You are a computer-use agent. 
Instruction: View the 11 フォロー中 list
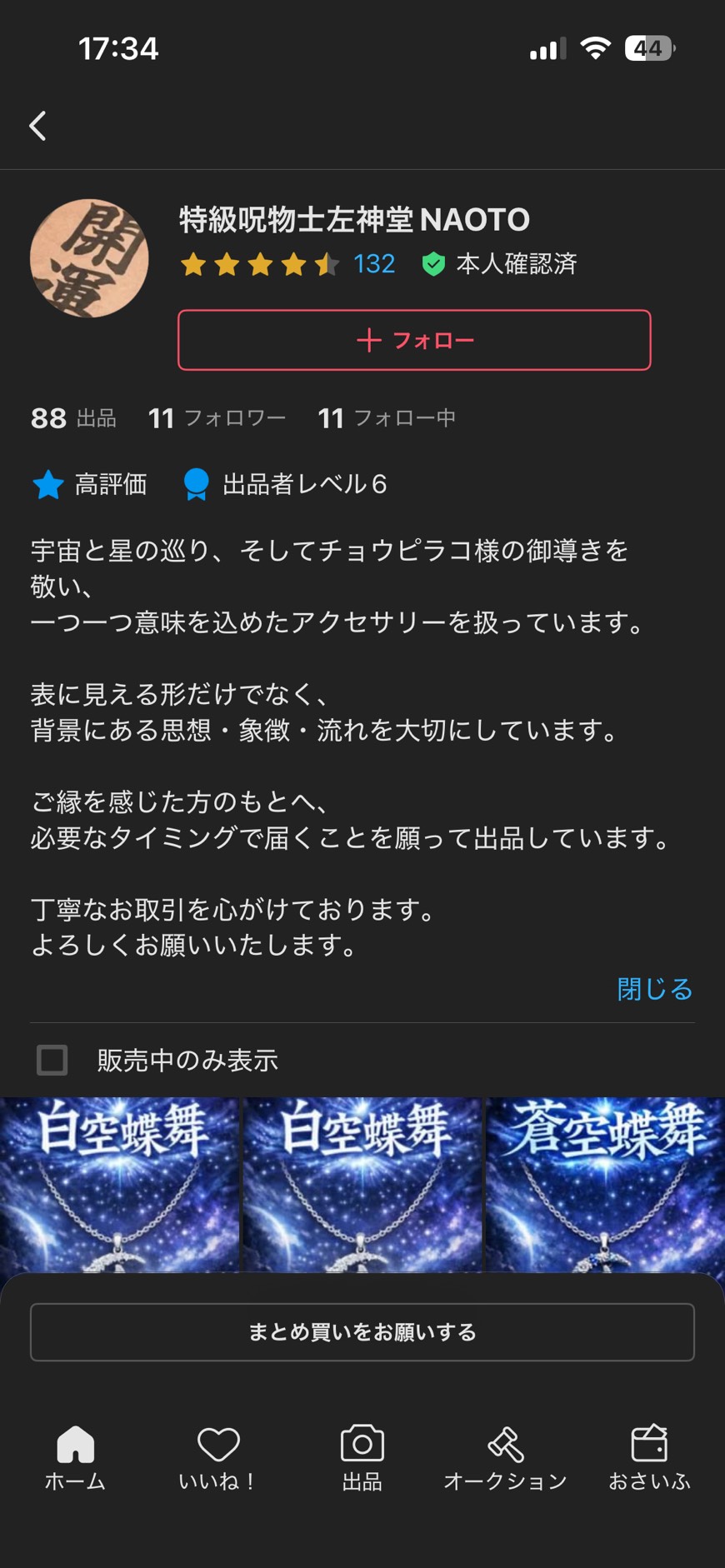coord(387,417)
